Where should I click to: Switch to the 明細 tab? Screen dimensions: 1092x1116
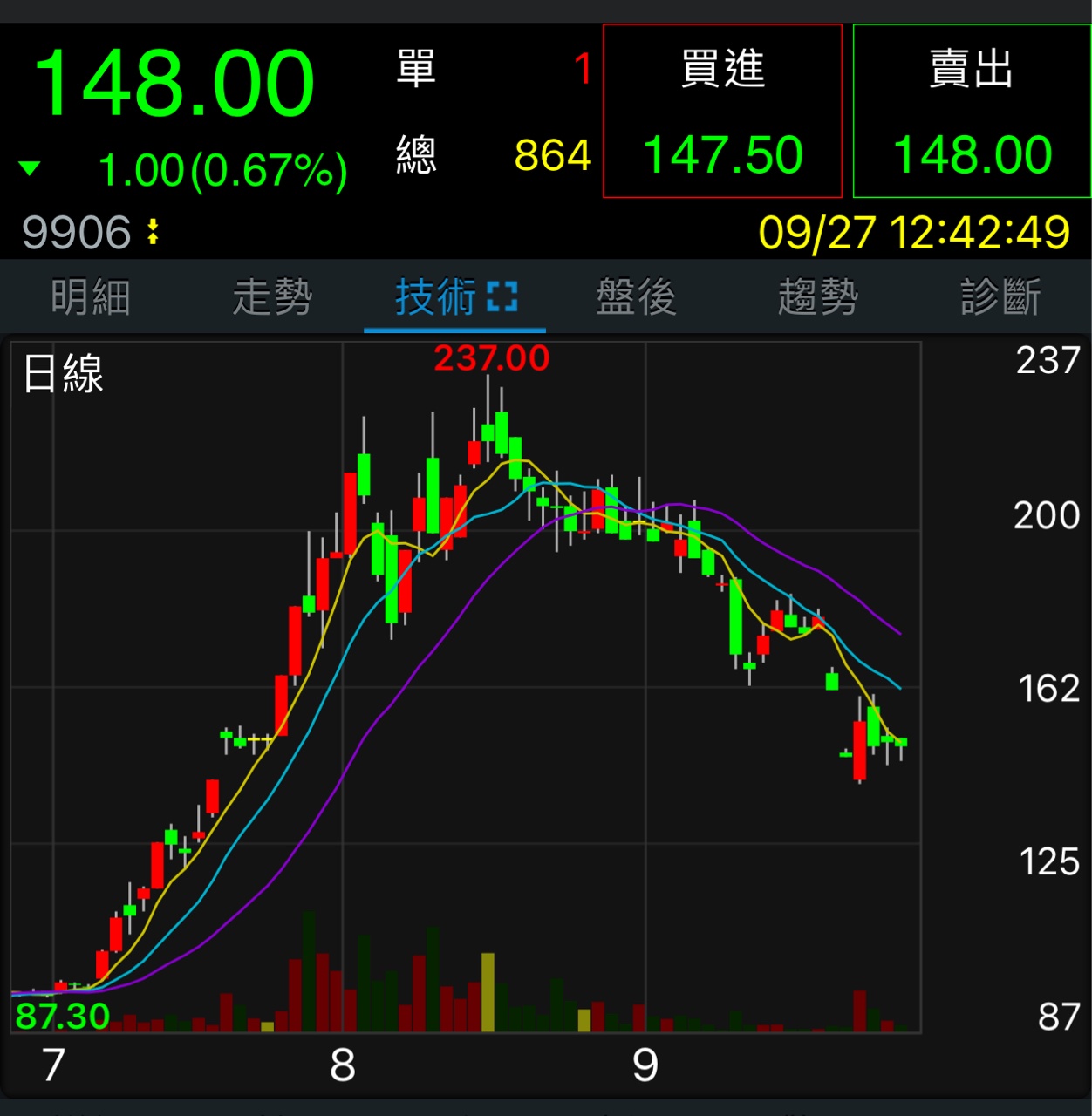tap(91, 297)
